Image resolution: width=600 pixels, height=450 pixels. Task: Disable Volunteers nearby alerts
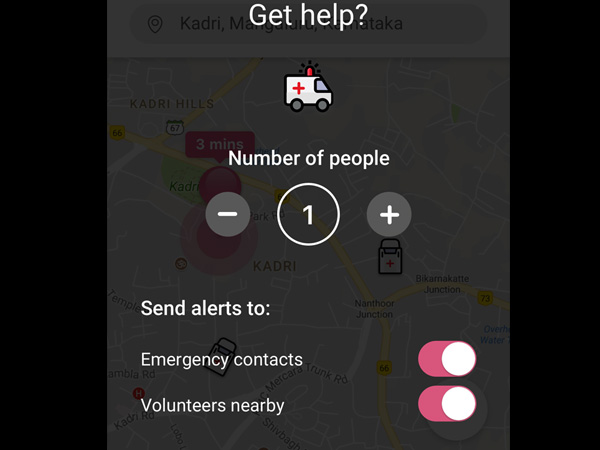(x=447, y=405)
